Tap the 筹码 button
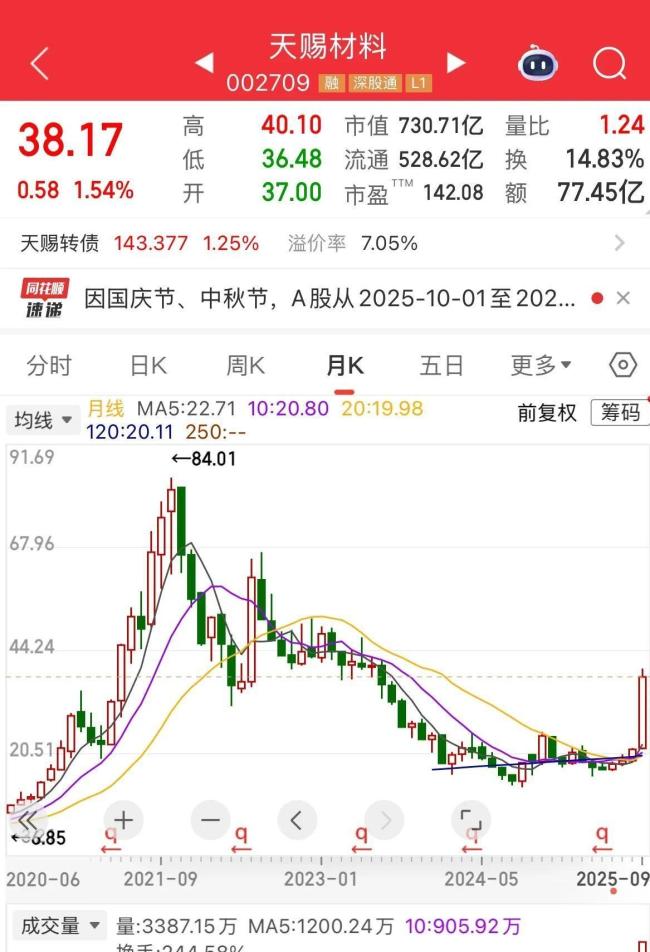 [x=620, y=413]
